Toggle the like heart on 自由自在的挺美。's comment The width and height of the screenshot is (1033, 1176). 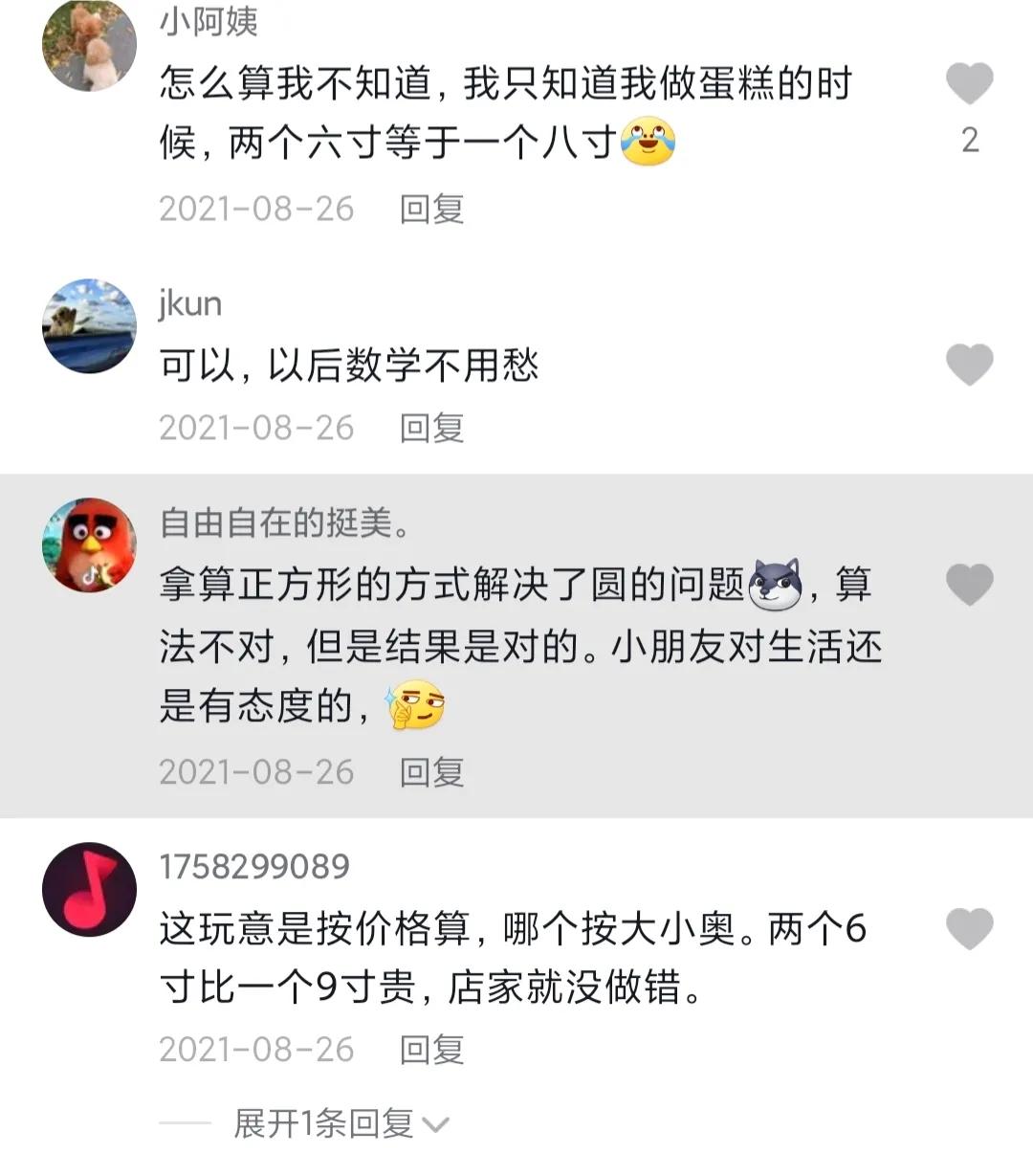click(x=969, y=583)
